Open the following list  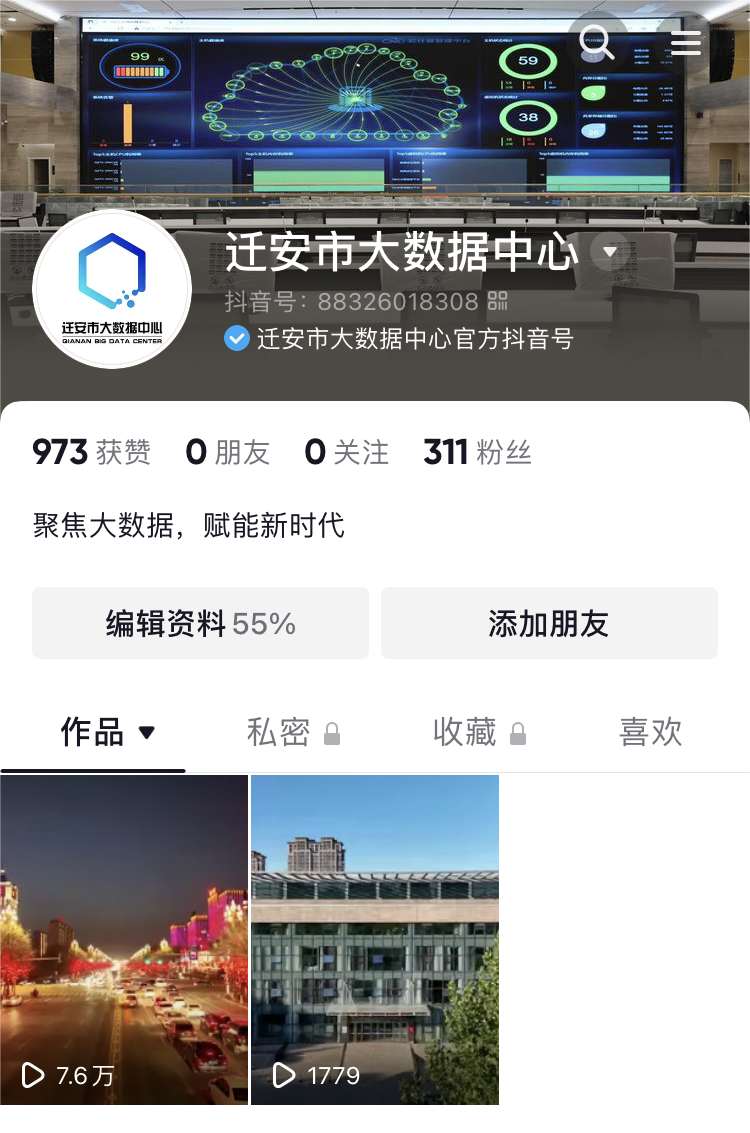pyautogui.click(x=346, y=453)
